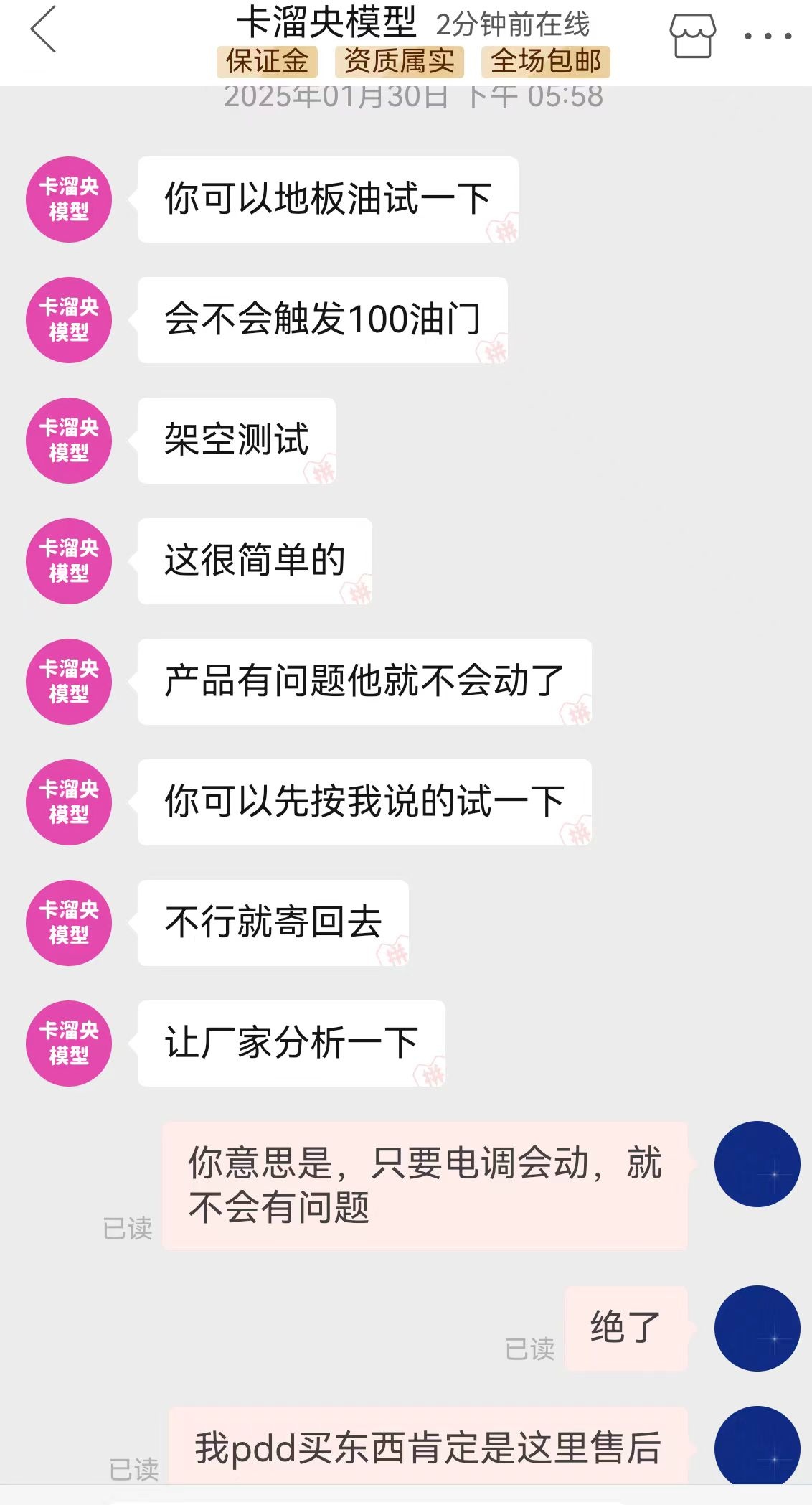Tap my avatar beside 绝了 message

coord(757,1328)
